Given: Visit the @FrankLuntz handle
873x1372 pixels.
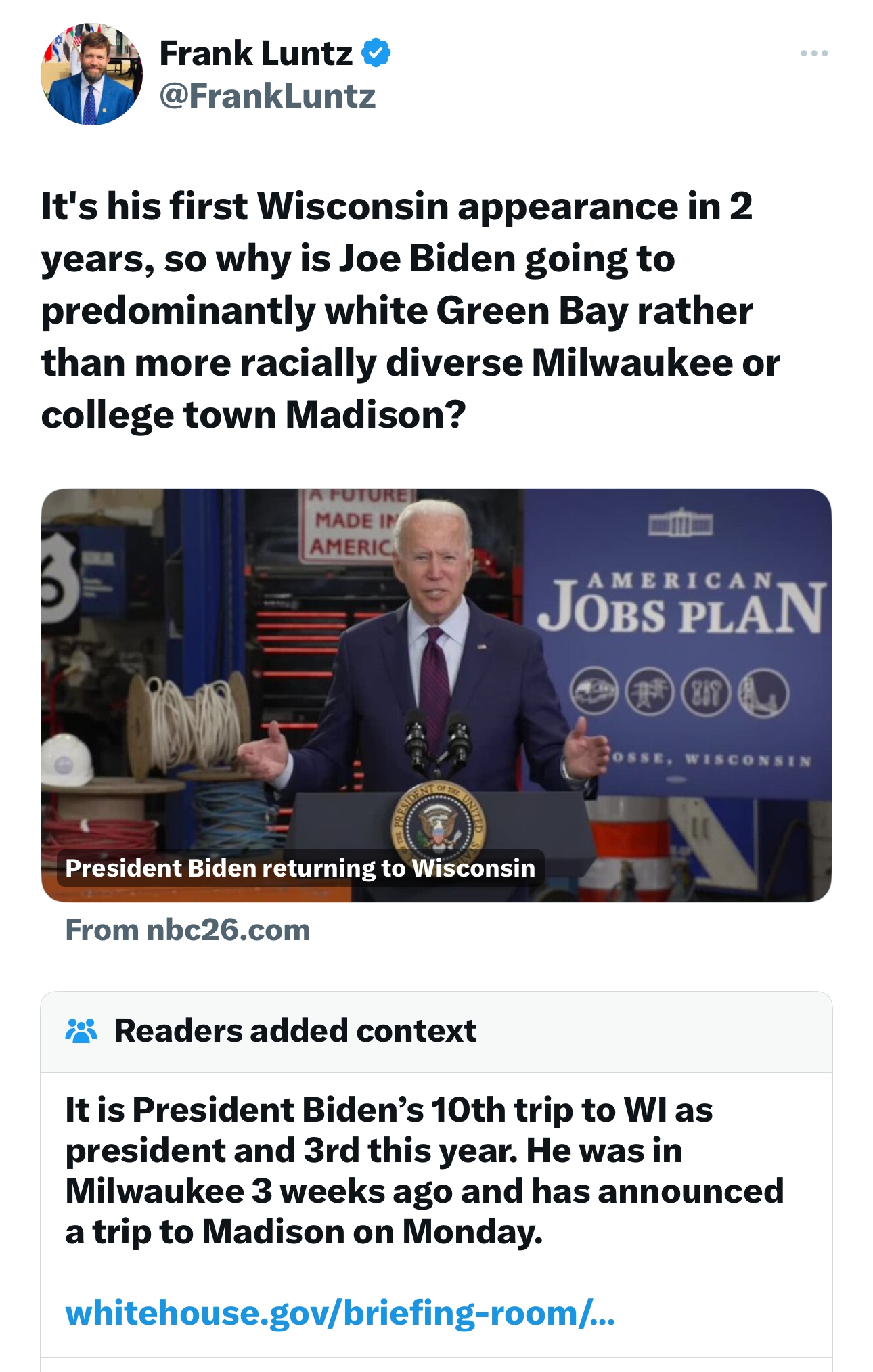Looking at the screenshot, I should (267, 96).
